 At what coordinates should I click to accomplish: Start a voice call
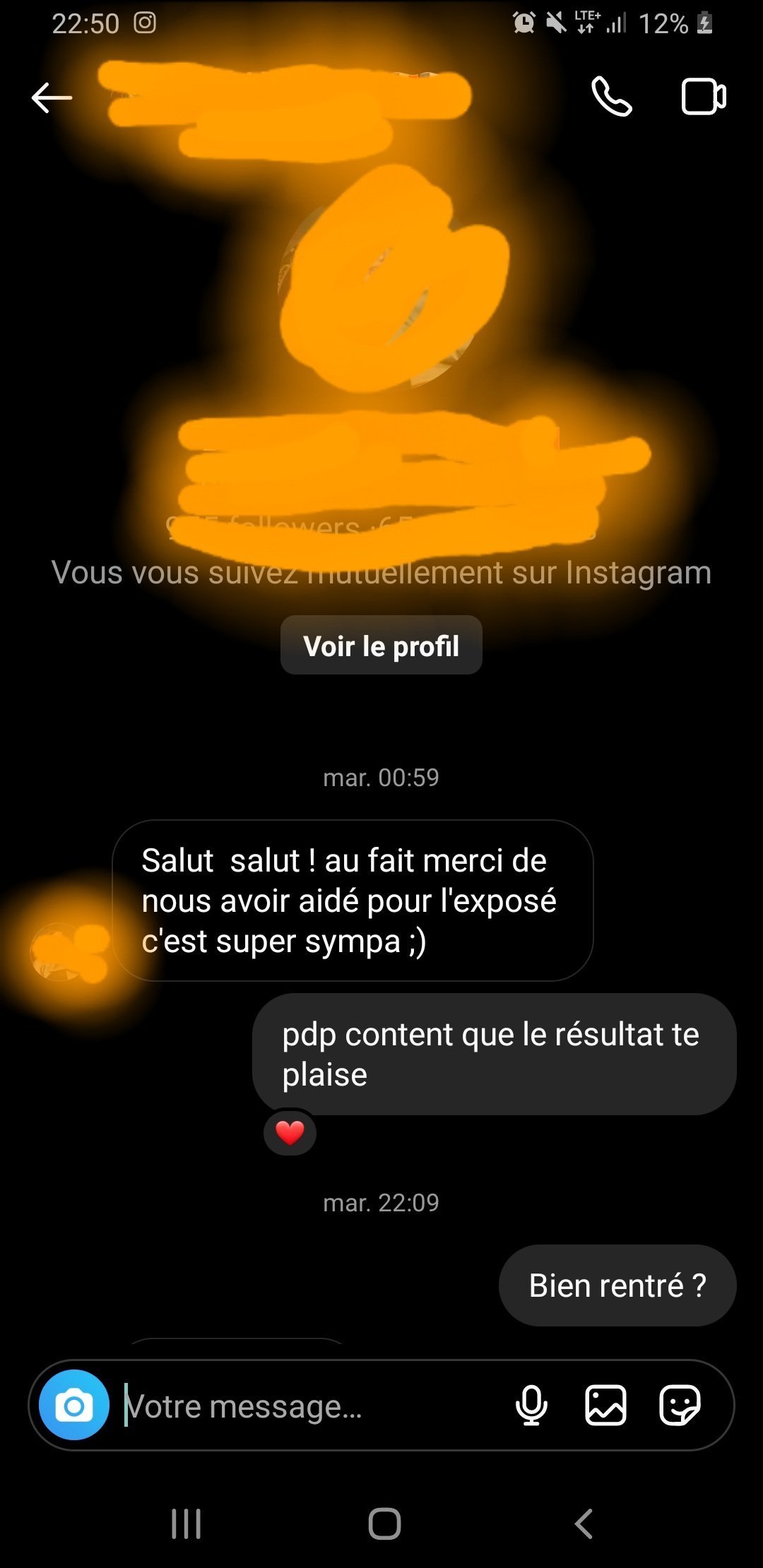[612, 97]
